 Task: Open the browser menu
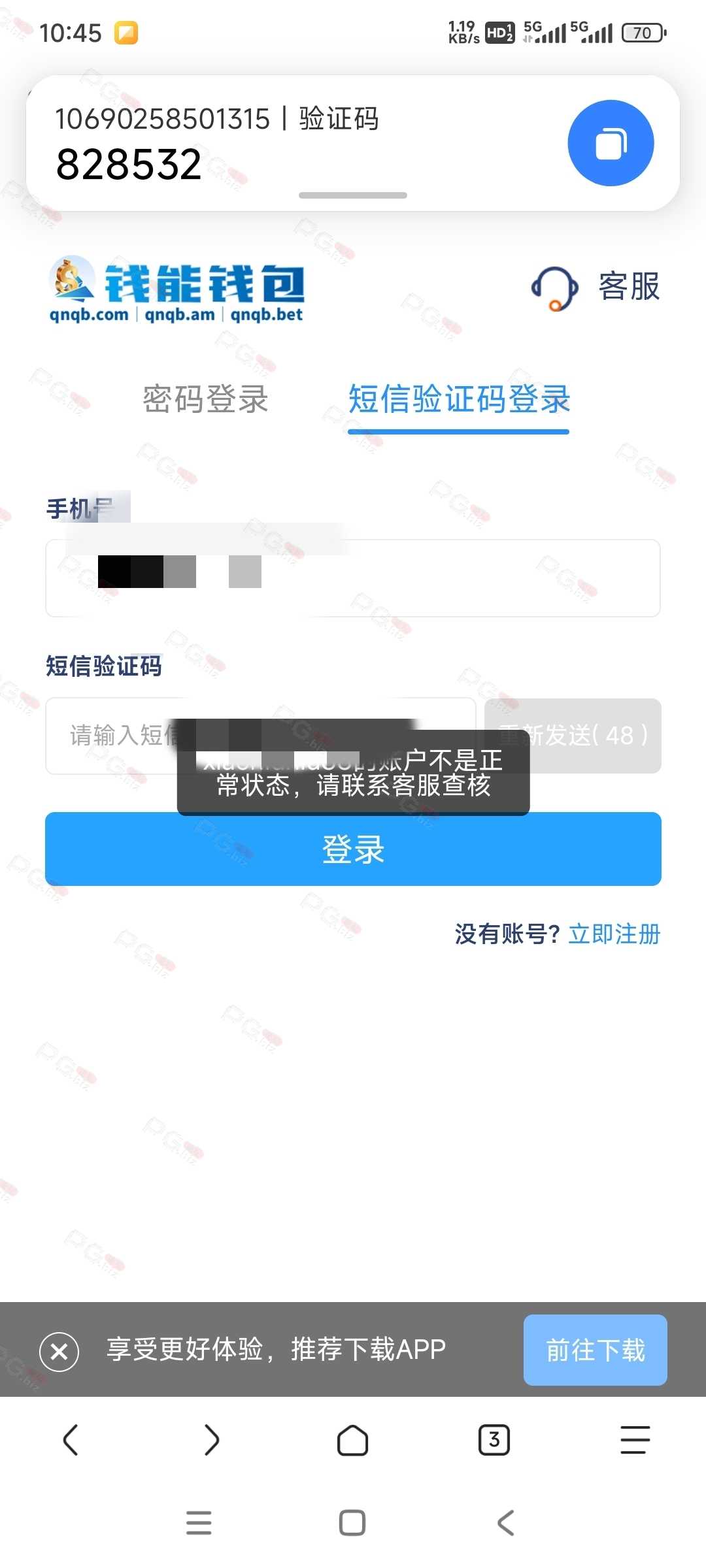[x=635, y=1440]
